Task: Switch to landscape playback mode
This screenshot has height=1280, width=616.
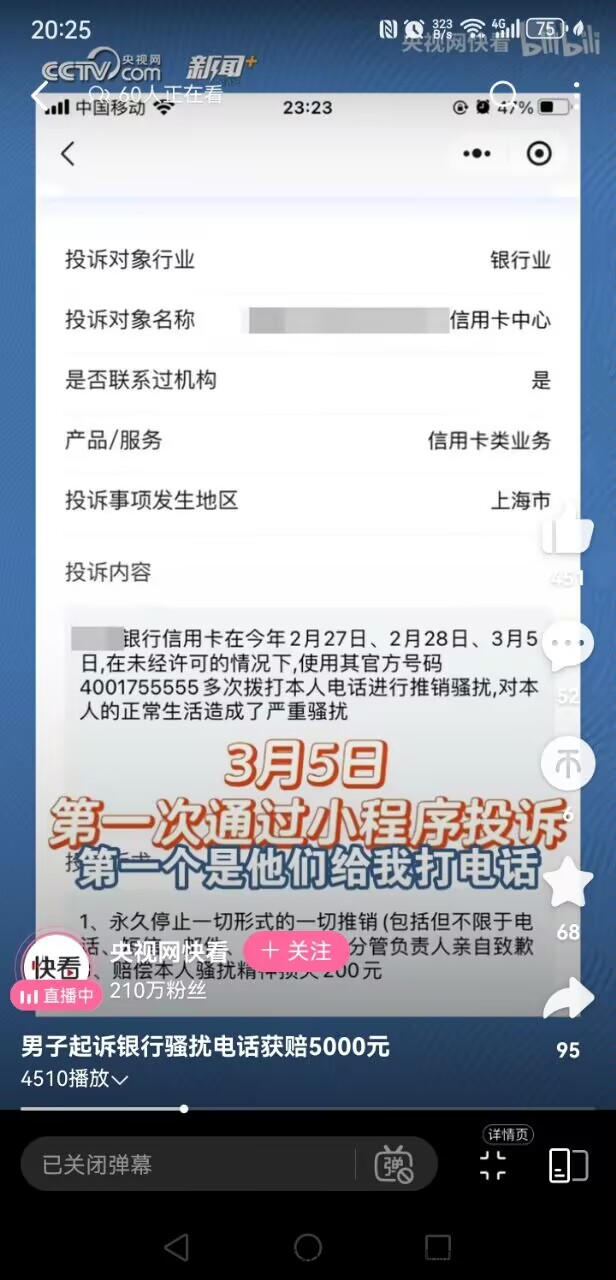Action: (568, 1165)
